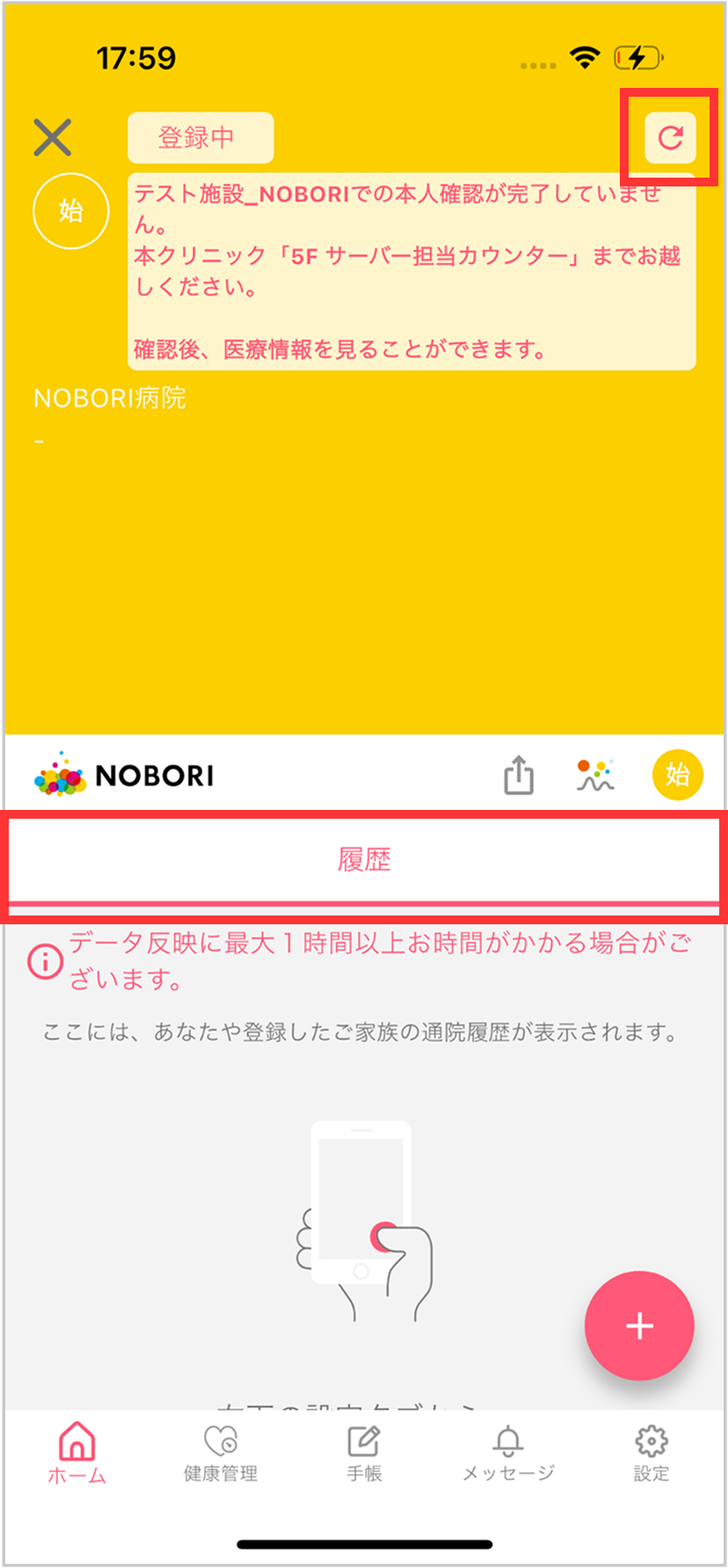Select the 履歴 tab
The height and width of the screenshot is (1568, 728).
coord(364,859)
